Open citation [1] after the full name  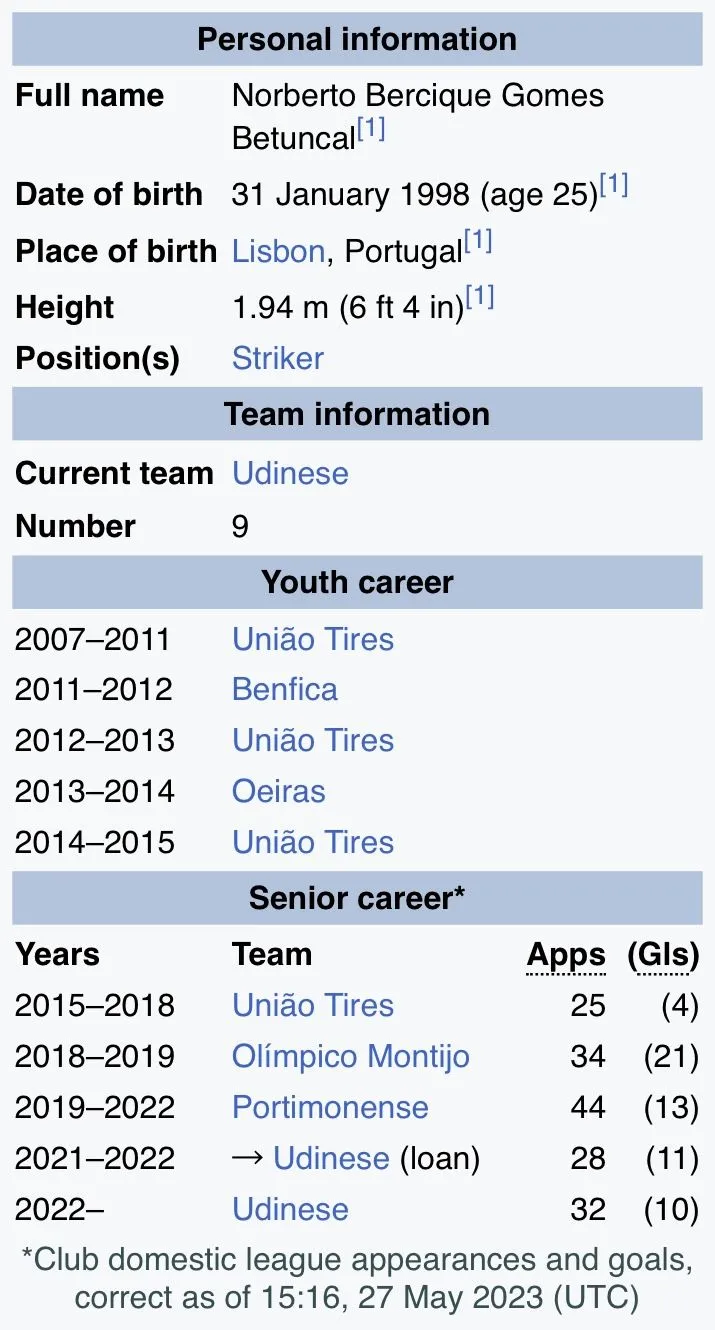[x=371, y=131]
